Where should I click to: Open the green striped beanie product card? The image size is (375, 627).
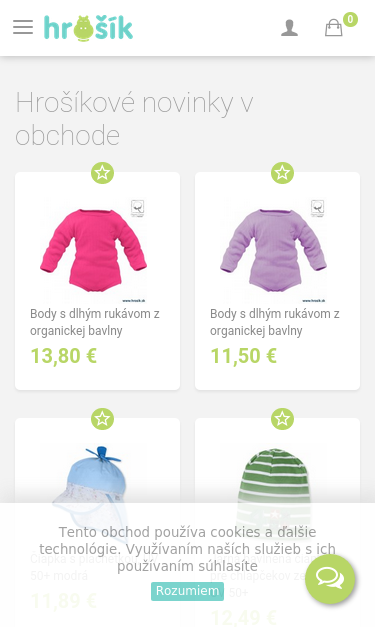pyautogui.click(x=277, y=522)
